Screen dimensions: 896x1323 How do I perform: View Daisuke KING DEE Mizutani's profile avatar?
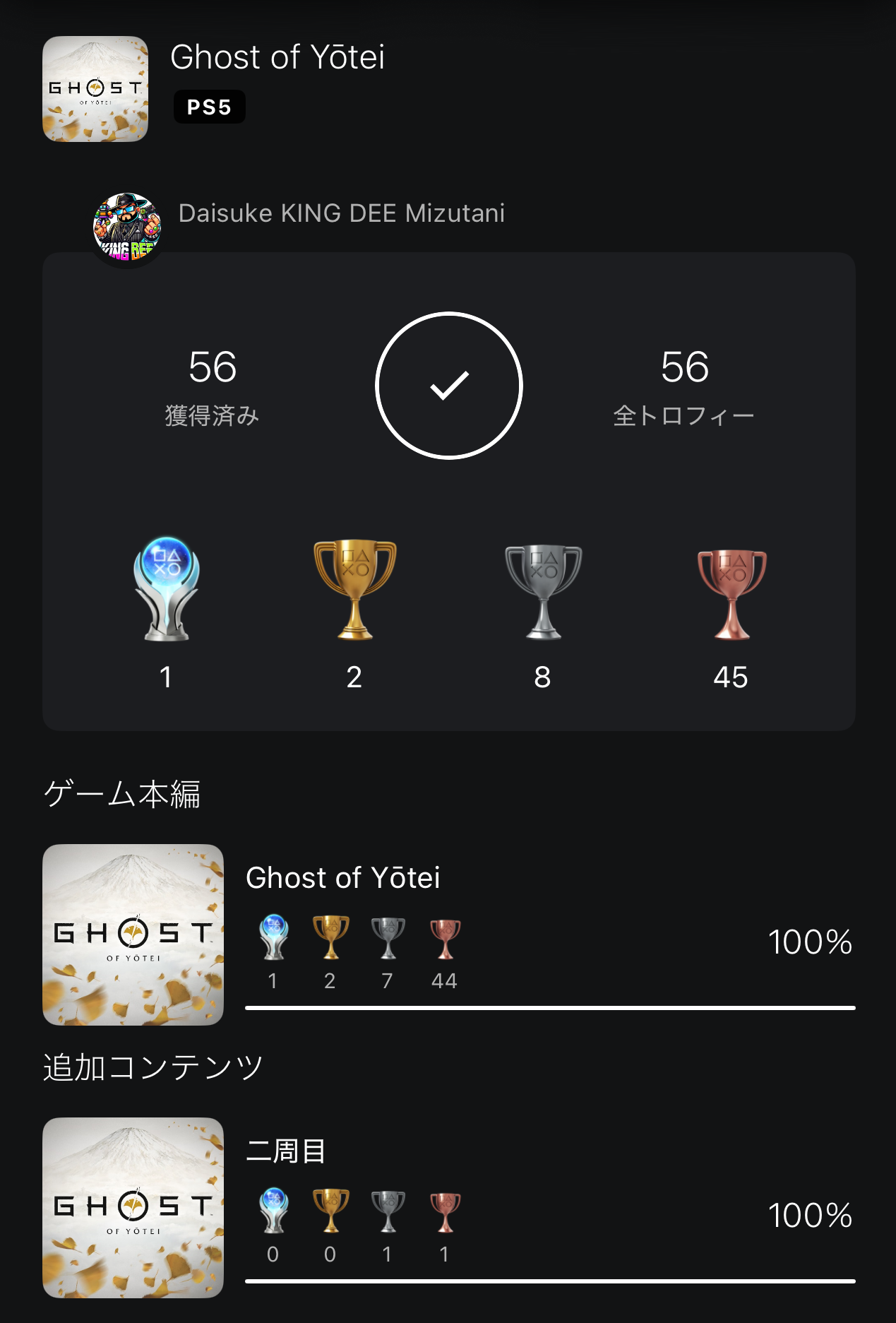tap(127, 227)
